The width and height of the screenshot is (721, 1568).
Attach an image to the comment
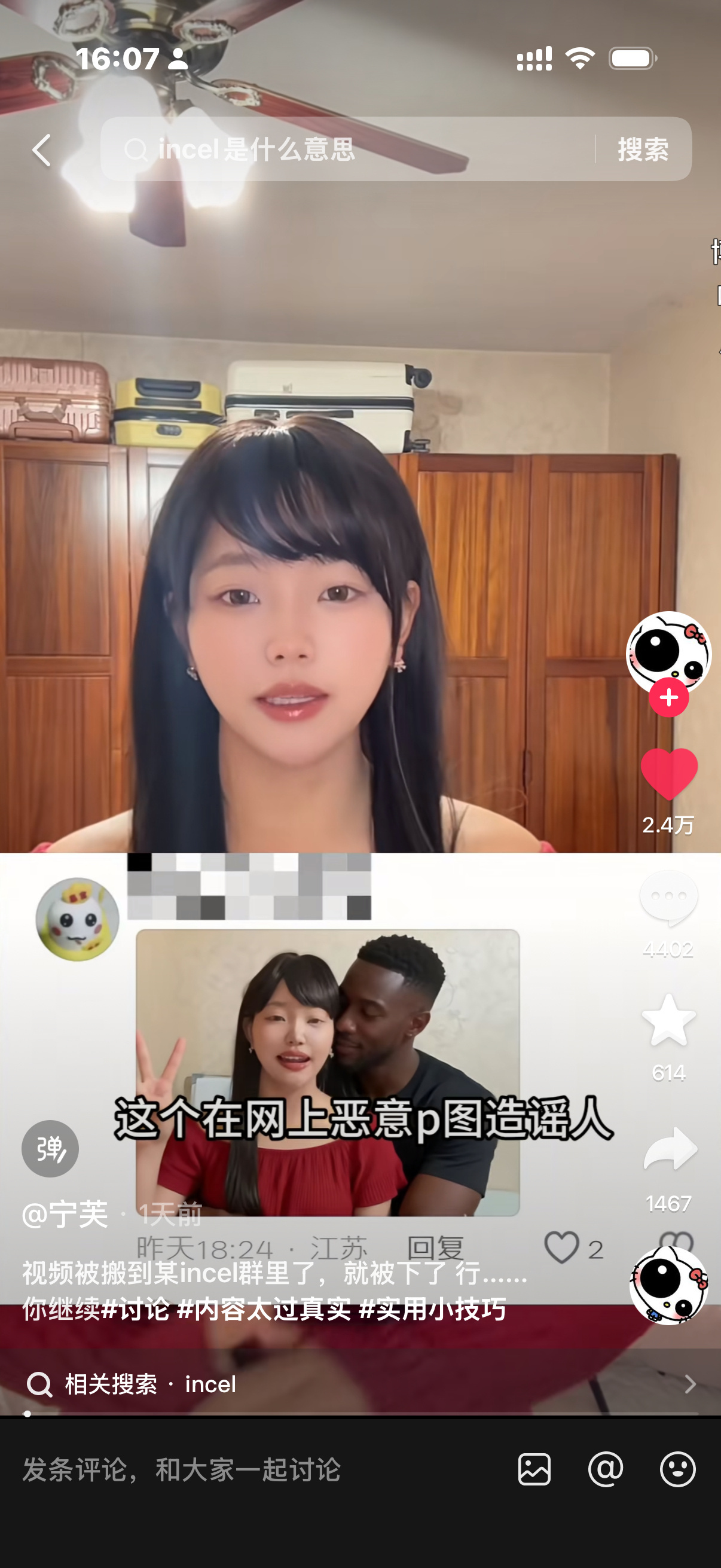534,1469
